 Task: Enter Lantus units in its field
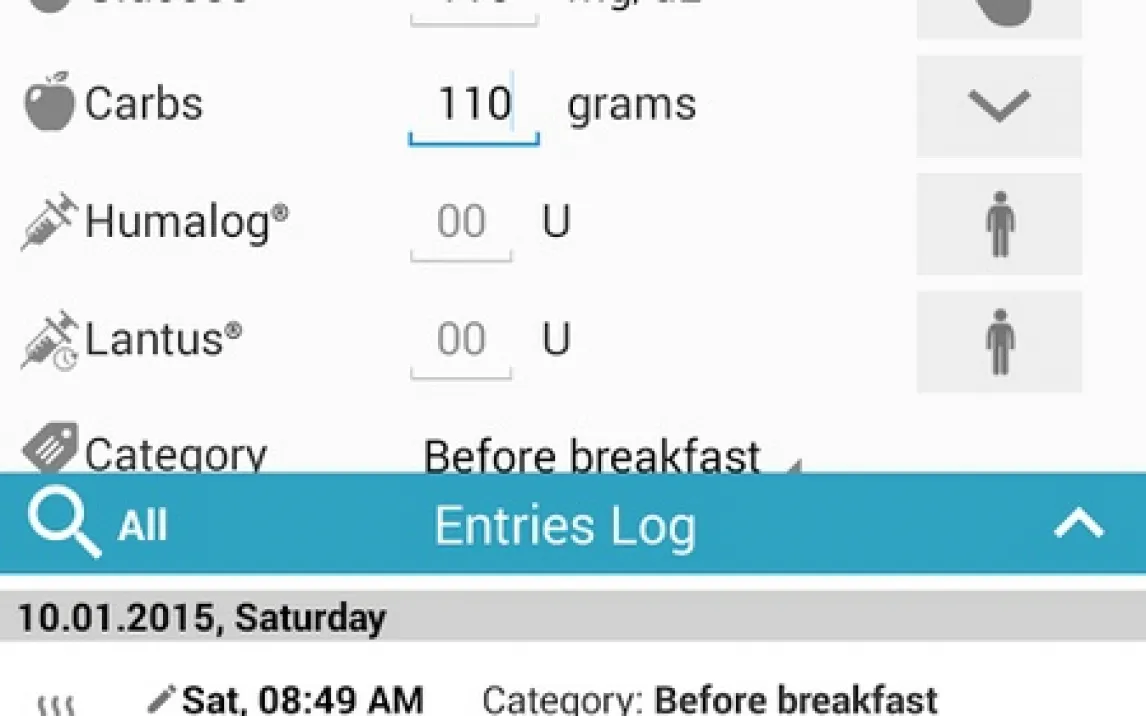click(x=461, y=341)
